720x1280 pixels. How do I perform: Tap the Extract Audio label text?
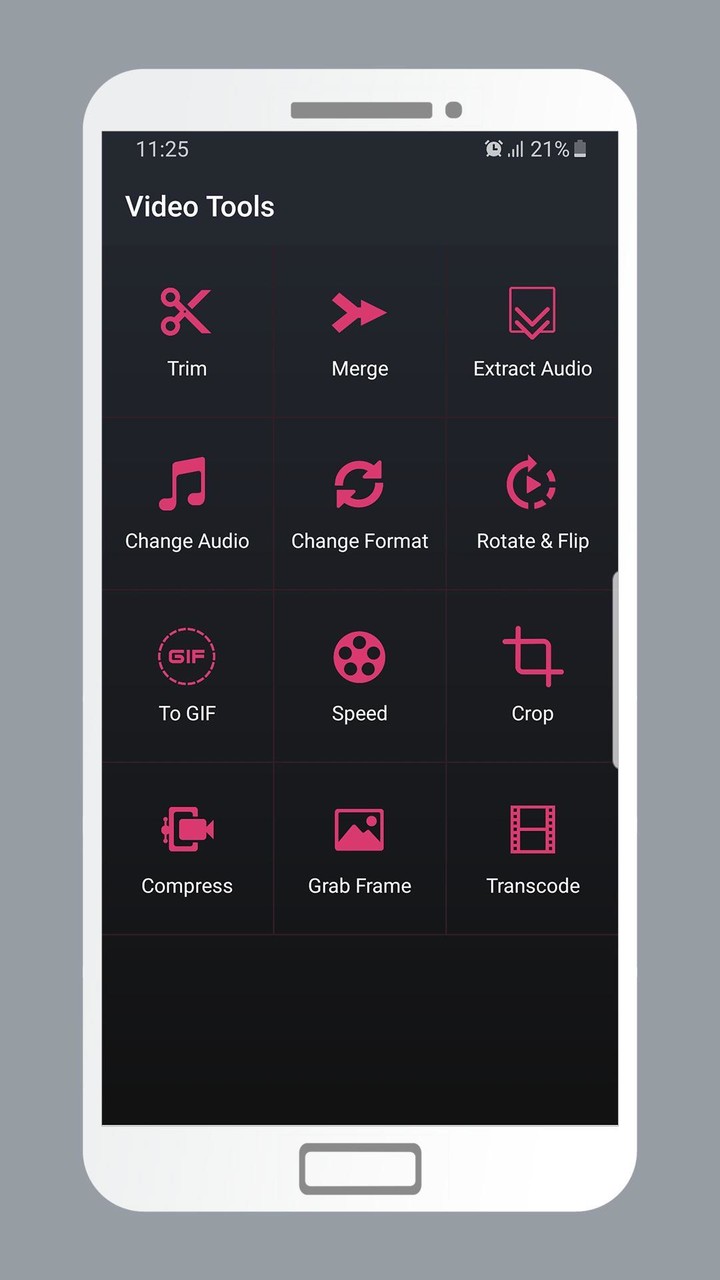[x=533, y=368]
